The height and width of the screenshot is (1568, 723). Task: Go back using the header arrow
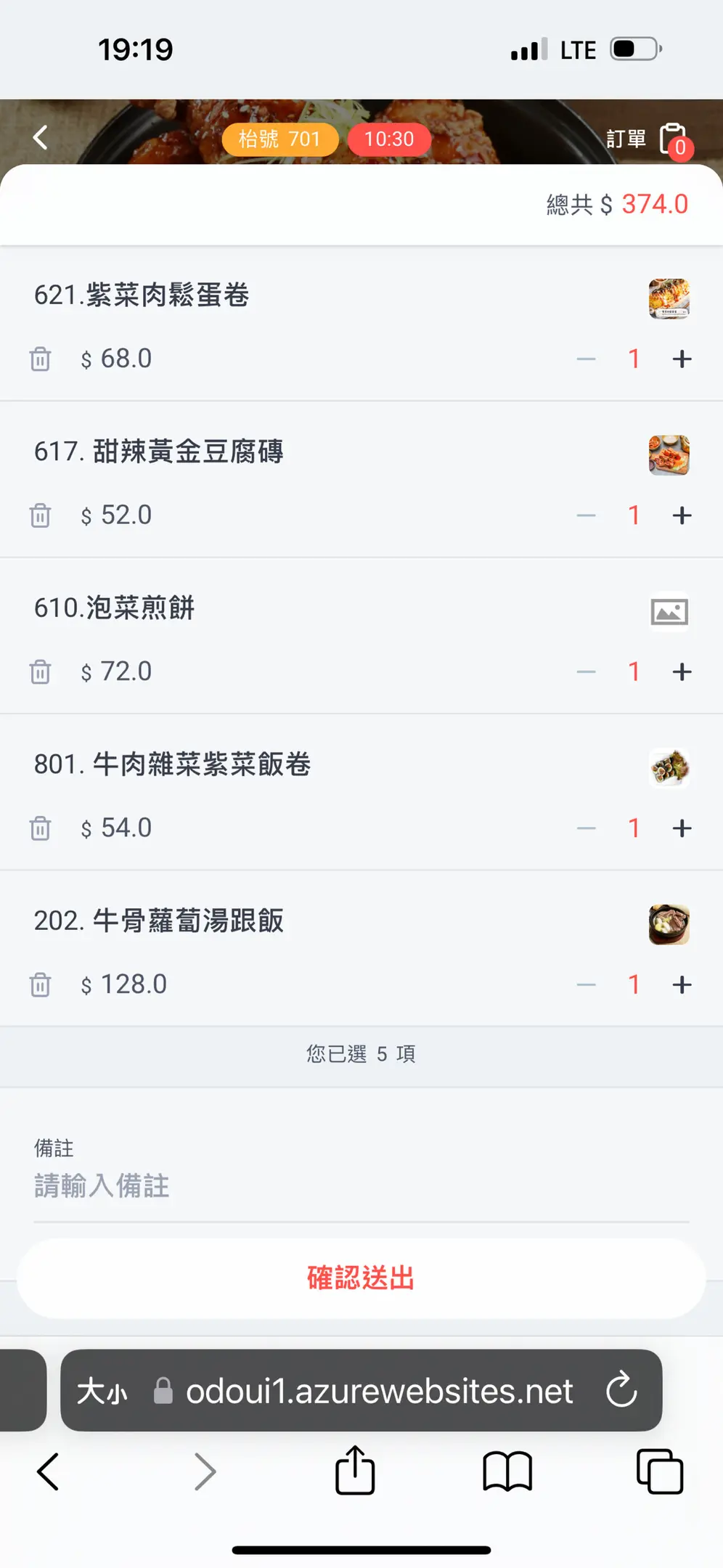pyautogui.click(x=41, y=137)
